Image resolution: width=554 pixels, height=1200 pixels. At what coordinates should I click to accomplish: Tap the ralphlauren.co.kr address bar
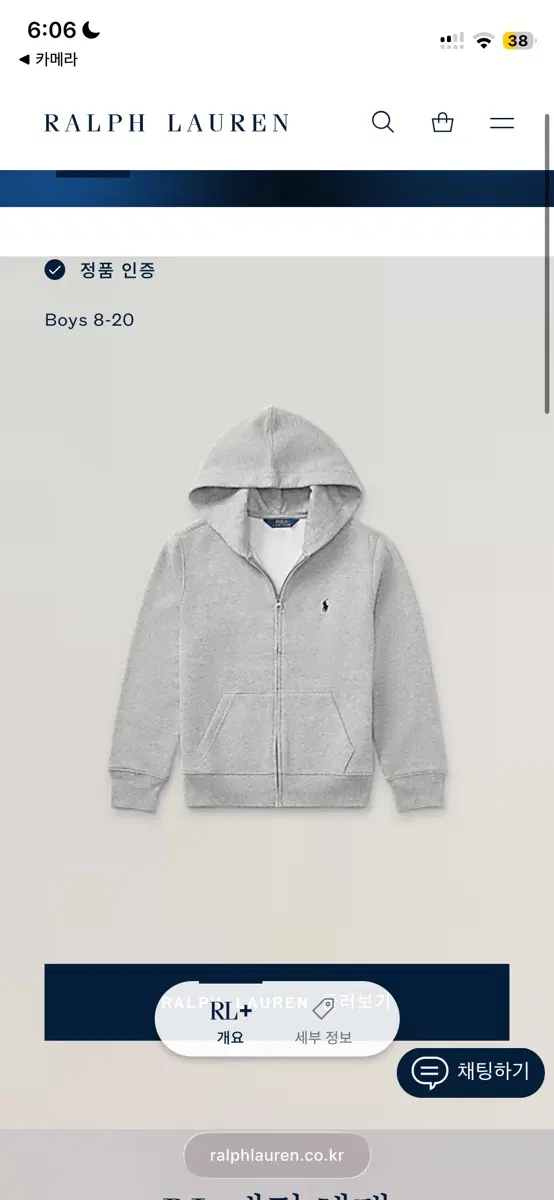point(277,1156)
